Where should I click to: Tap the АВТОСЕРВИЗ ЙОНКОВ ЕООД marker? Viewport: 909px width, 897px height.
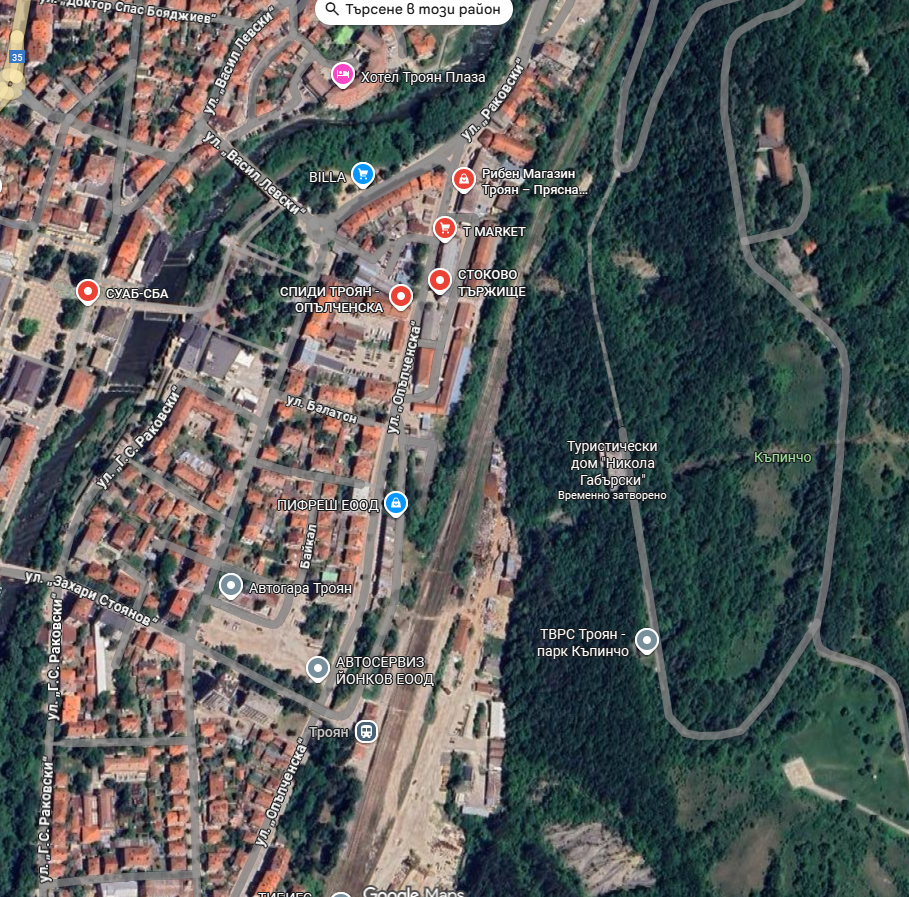317,667
